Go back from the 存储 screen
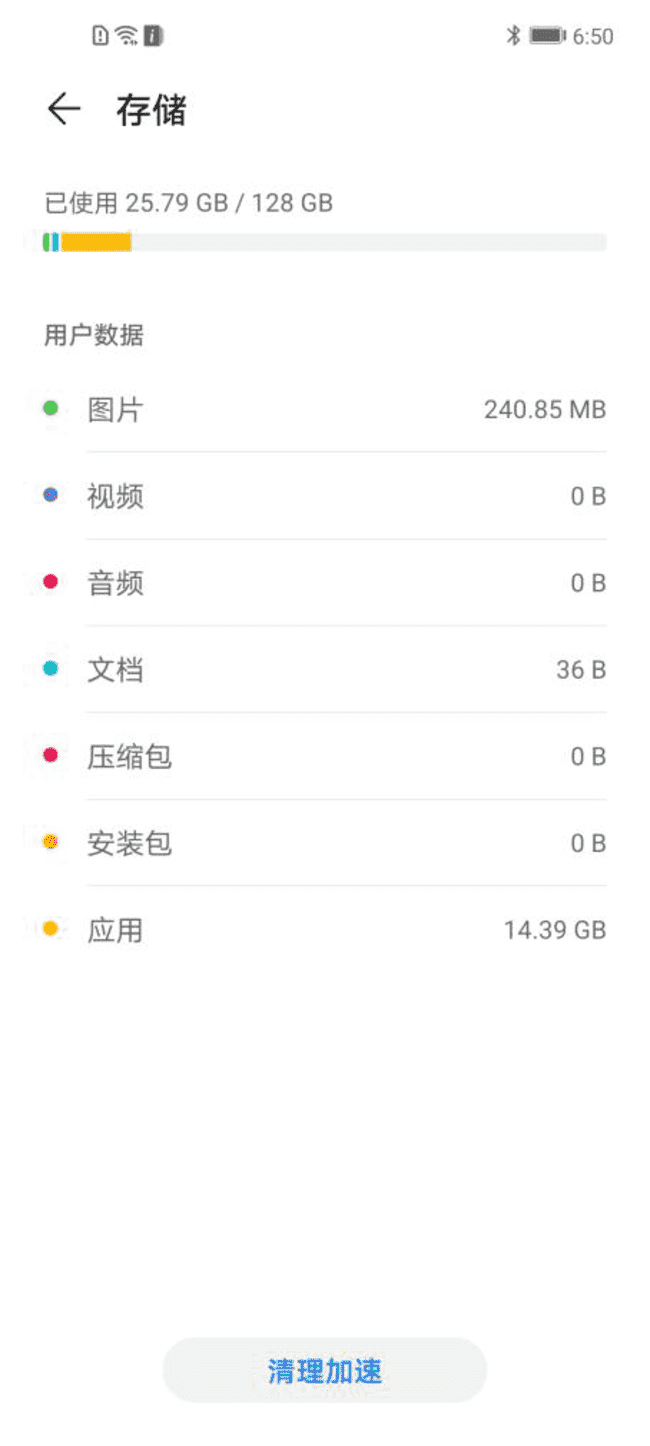The width and height of the screenshot is (650, 1446). (64, 109)
